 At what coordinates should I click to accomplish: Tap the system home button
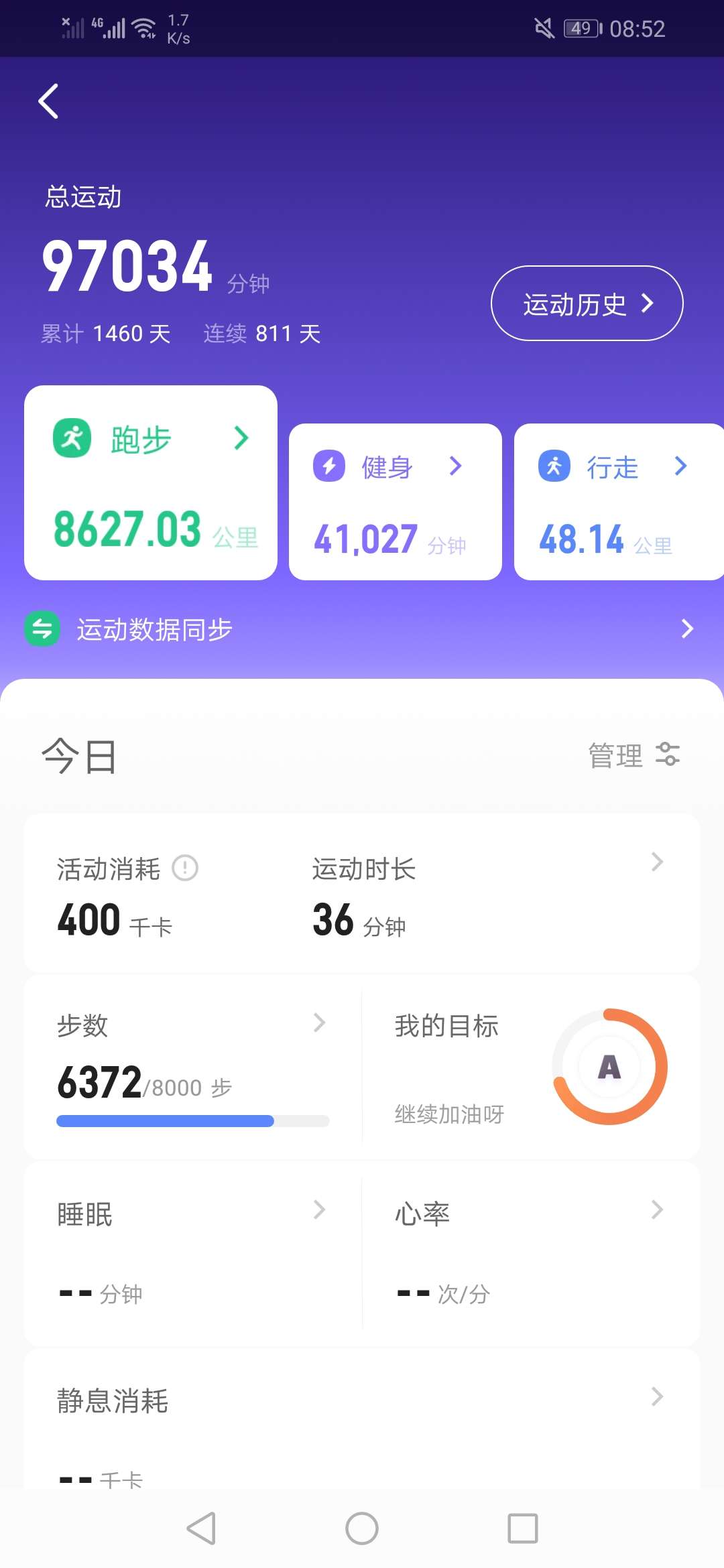tap(362, 1529)
